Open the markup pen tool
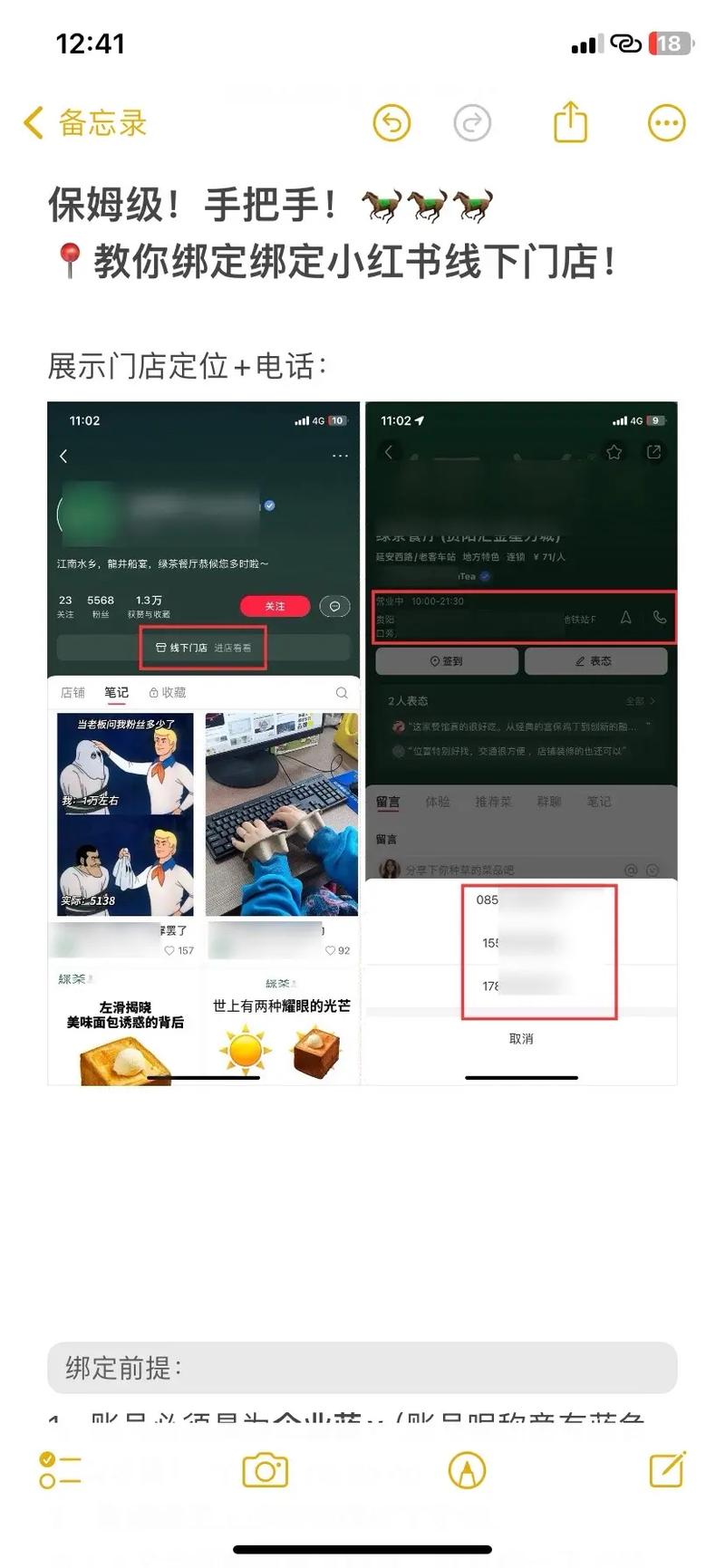Screen dimensions: 725x1568 click(467, 1469)
